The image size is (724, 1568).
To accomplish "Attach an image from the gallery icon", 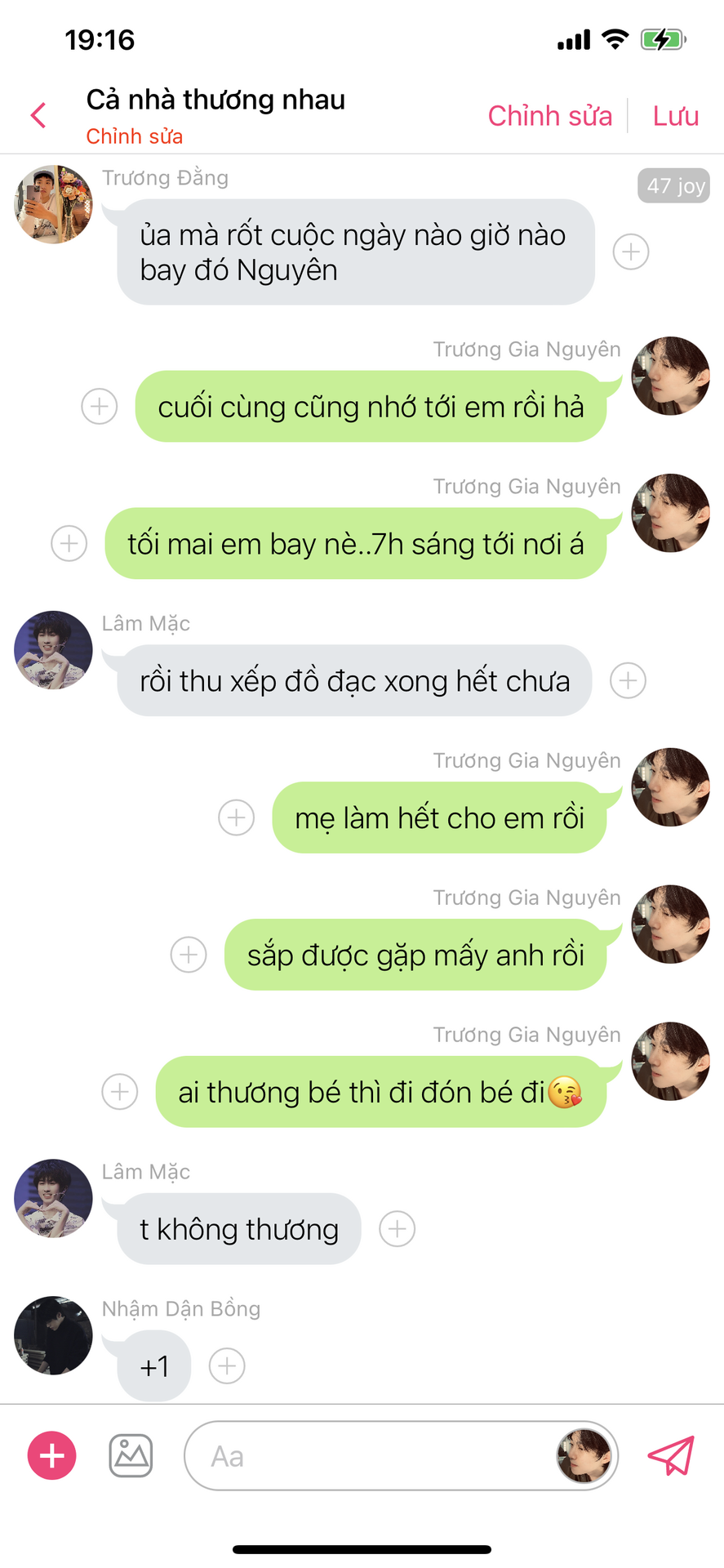I will tap(131, 1455).
